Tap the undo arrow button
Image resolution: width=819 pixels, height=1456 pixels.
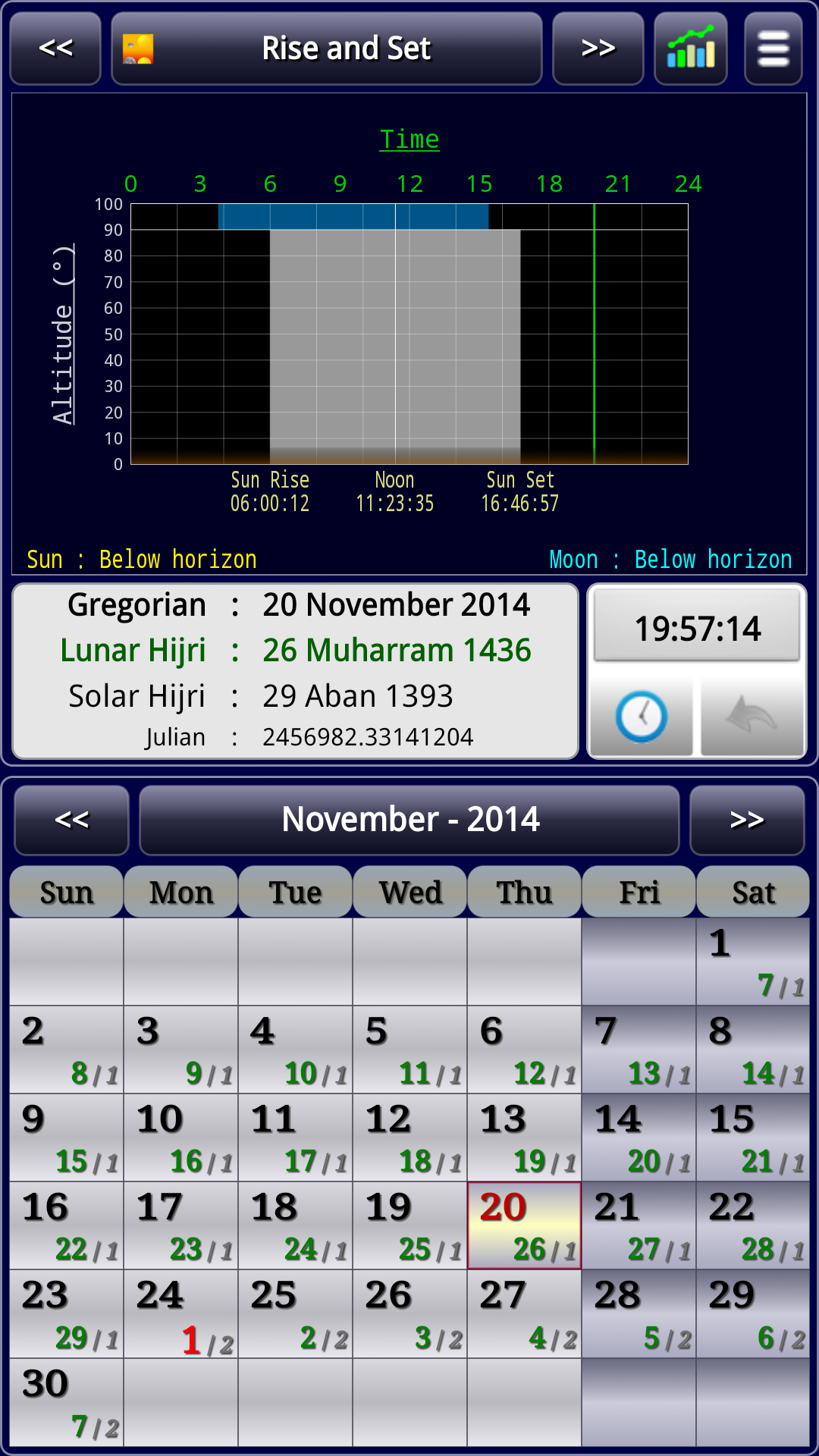752,717
